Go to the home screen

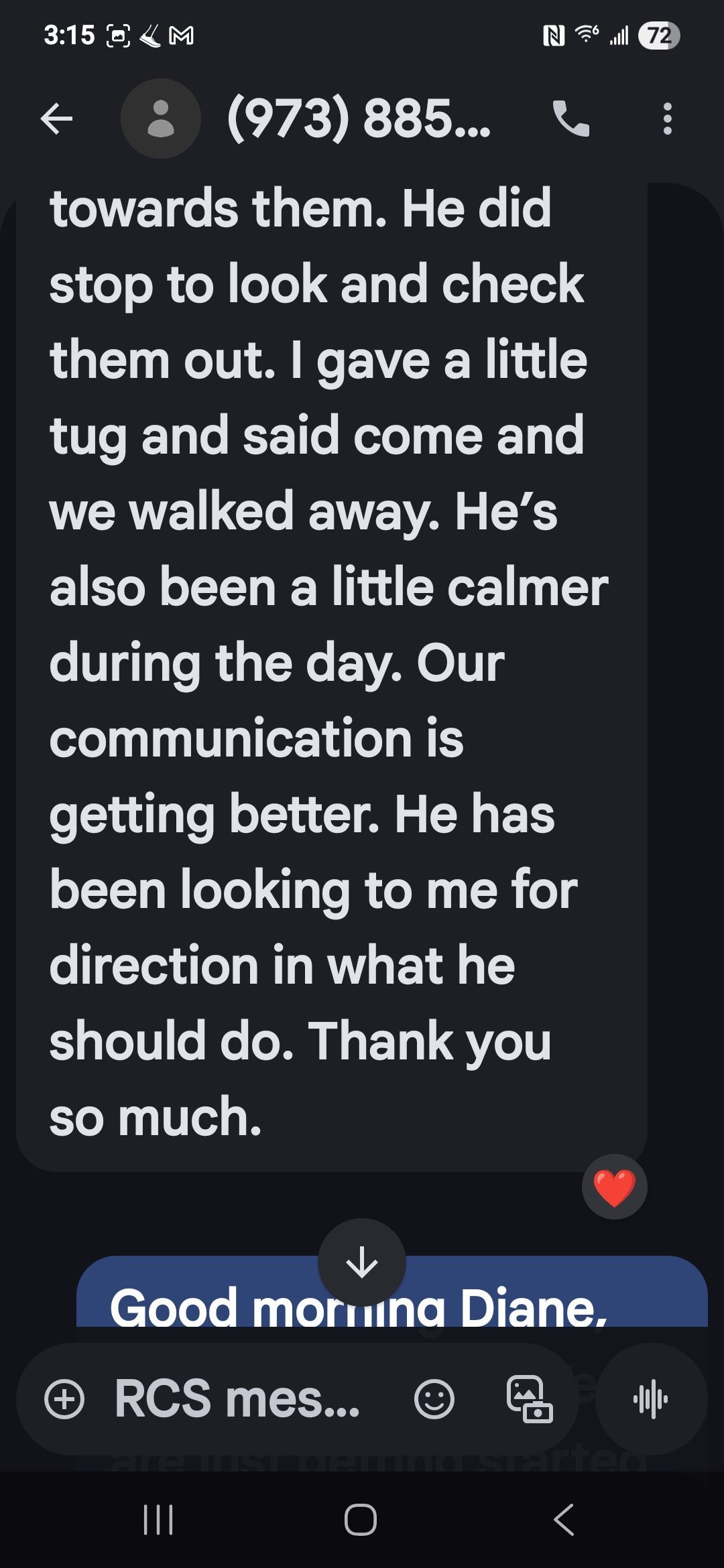pyautogui.click(x=361, y=1520)
